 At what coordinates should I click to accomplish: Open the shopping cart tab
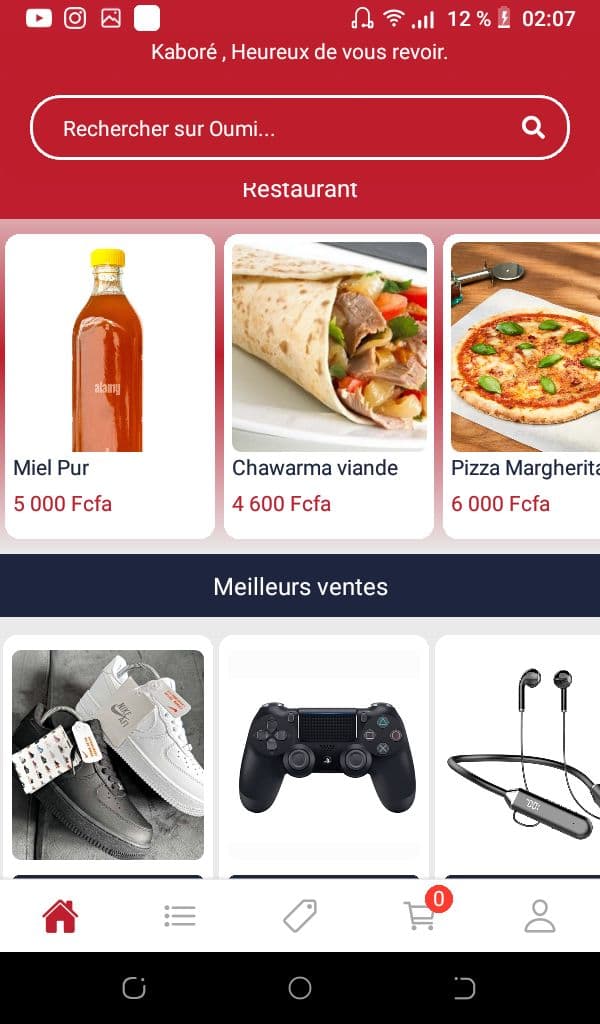pyautogui.click(x=420, y=916)
